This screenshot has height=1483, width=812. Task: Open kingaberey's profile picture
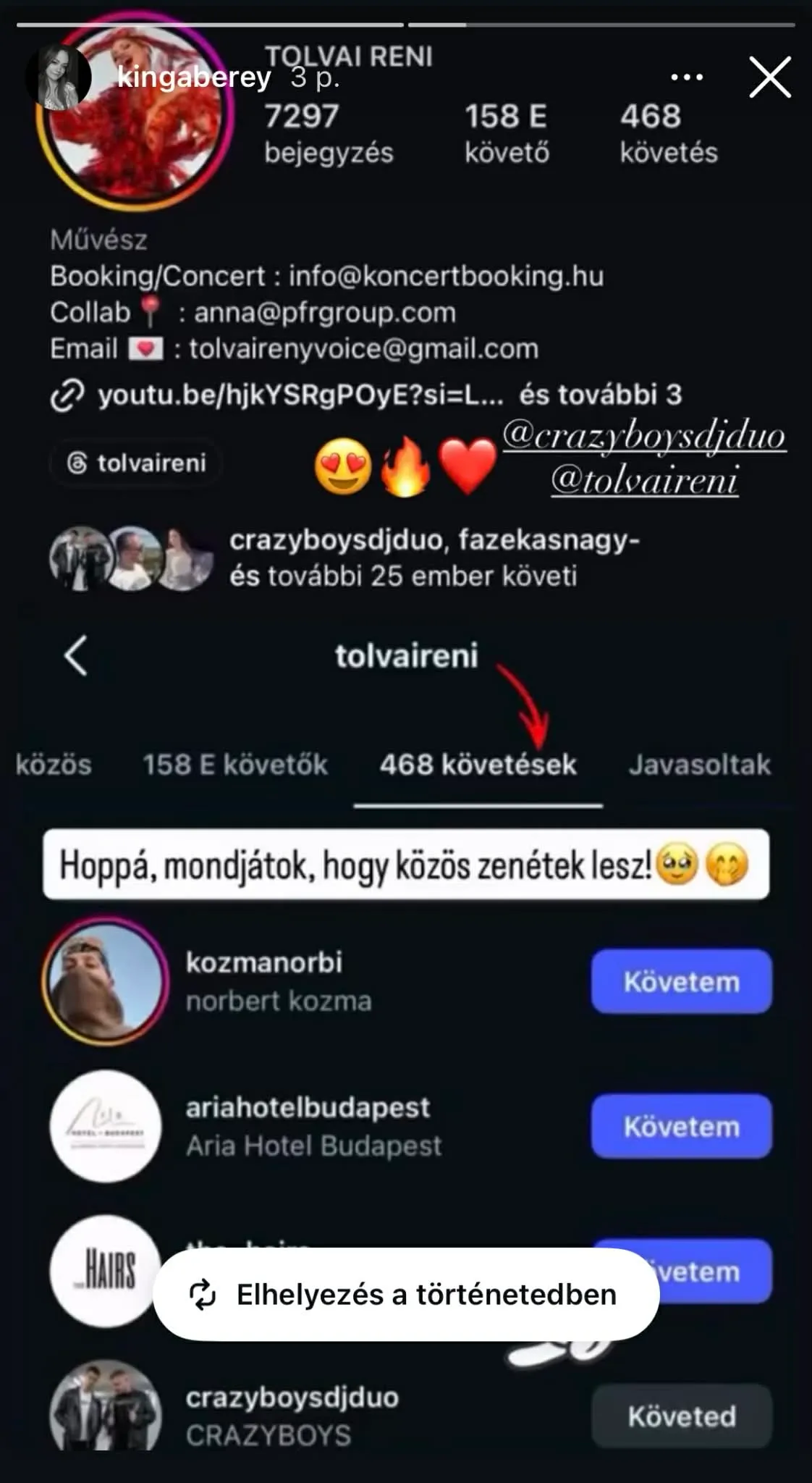coord(59,77)
